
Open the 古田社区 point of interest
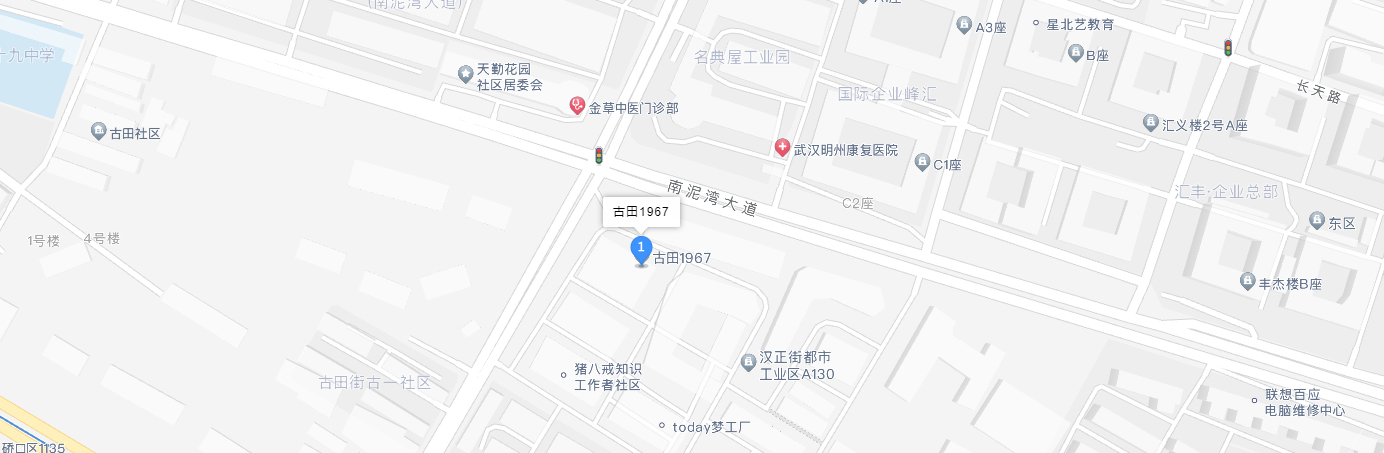tap(98, 131)
